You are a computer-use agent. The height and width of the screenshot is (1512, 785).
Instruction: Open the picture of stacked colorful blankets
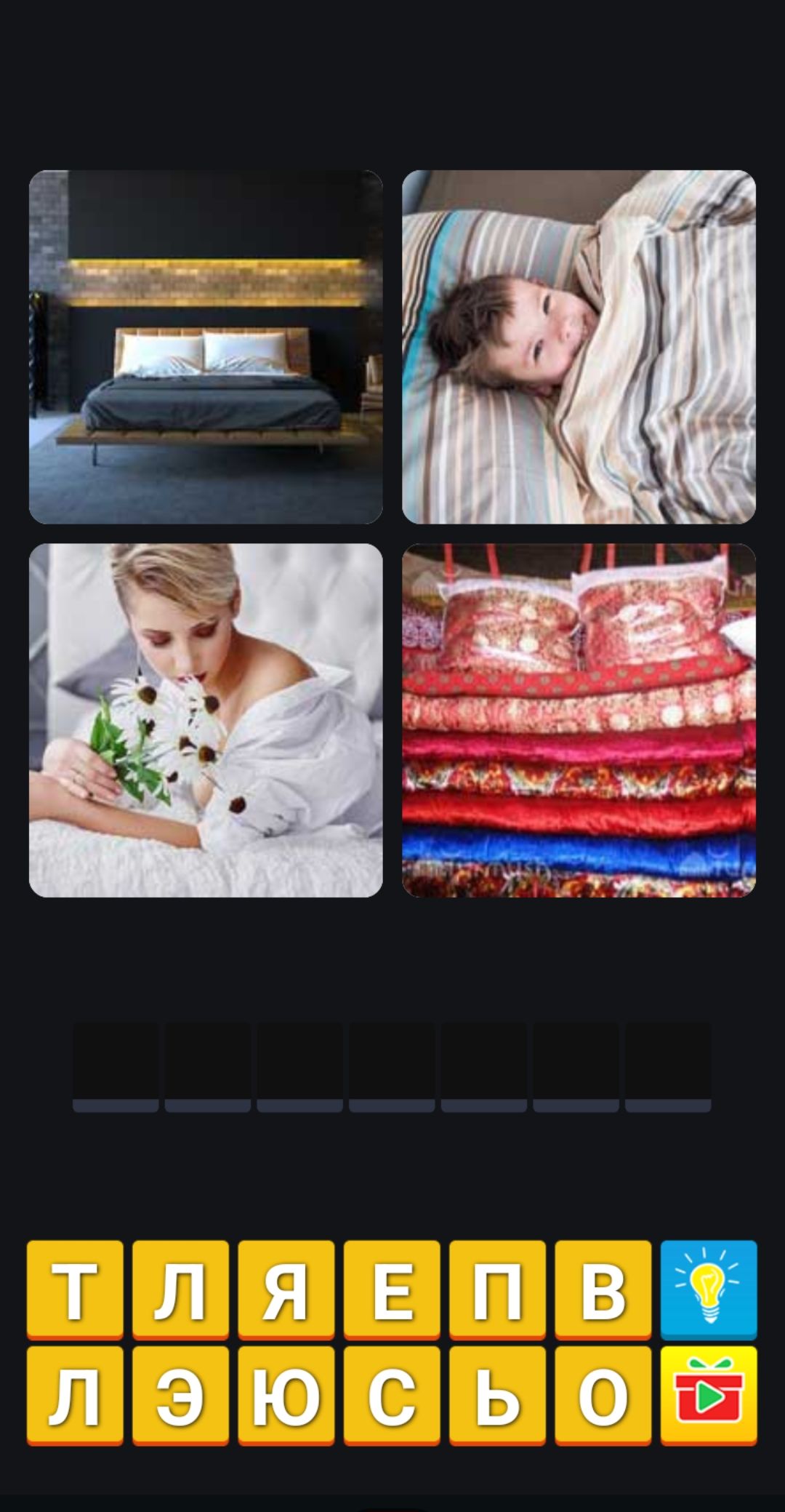pos(579,720)
